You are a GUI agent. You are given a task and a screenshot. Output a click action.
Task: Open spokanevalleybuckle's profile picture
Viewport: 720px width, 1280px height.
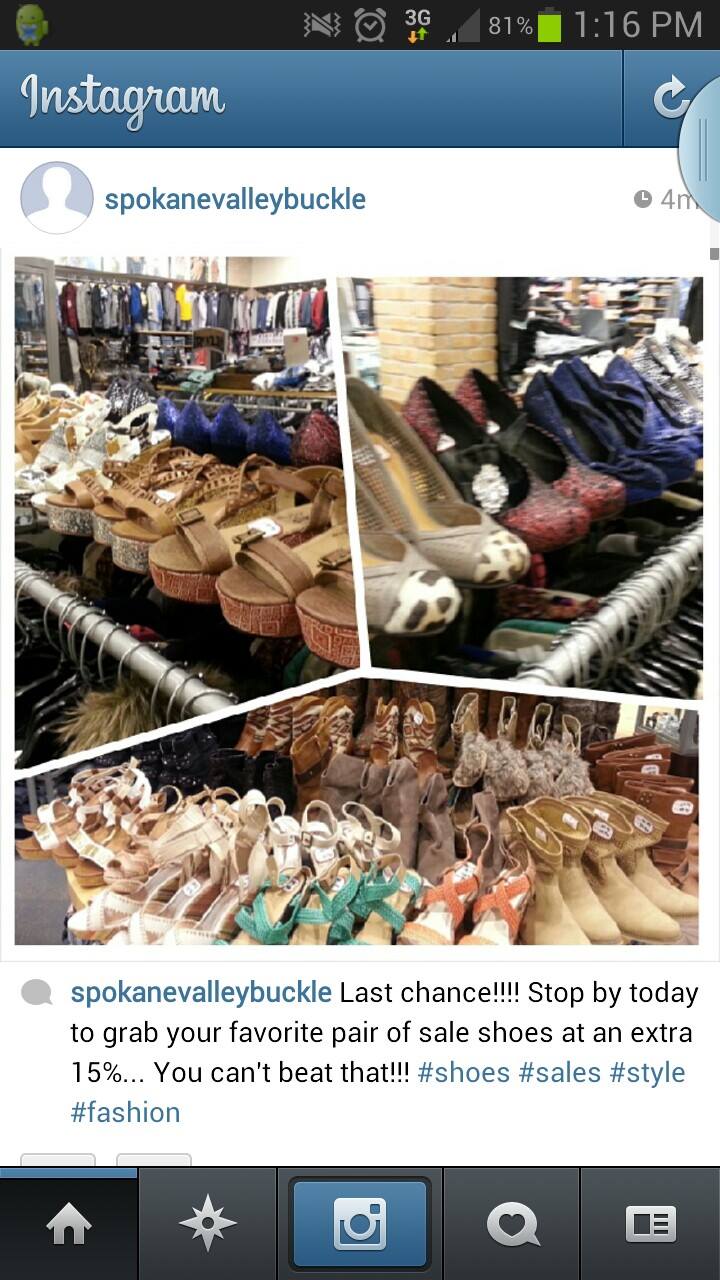tap(57, 198)
